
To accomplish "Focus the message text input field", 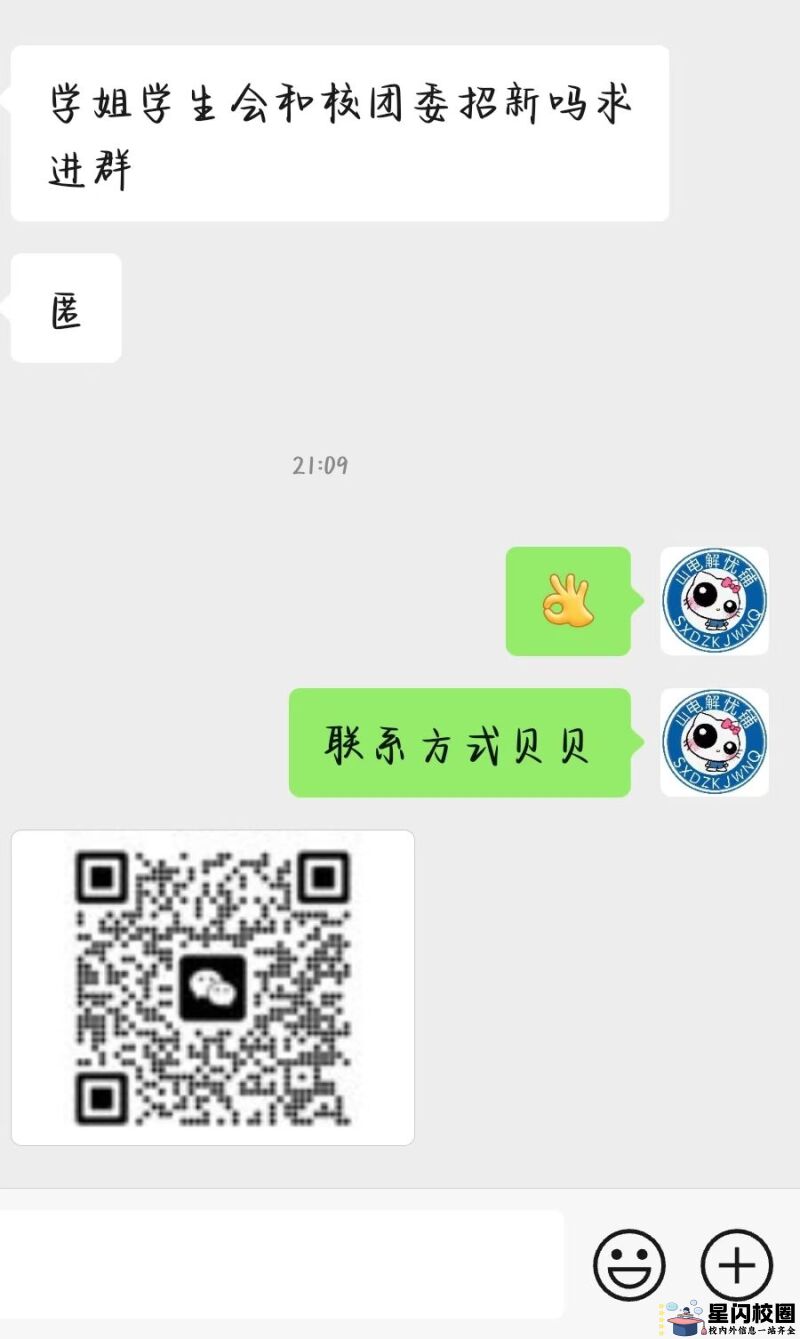I will 280,1264.
